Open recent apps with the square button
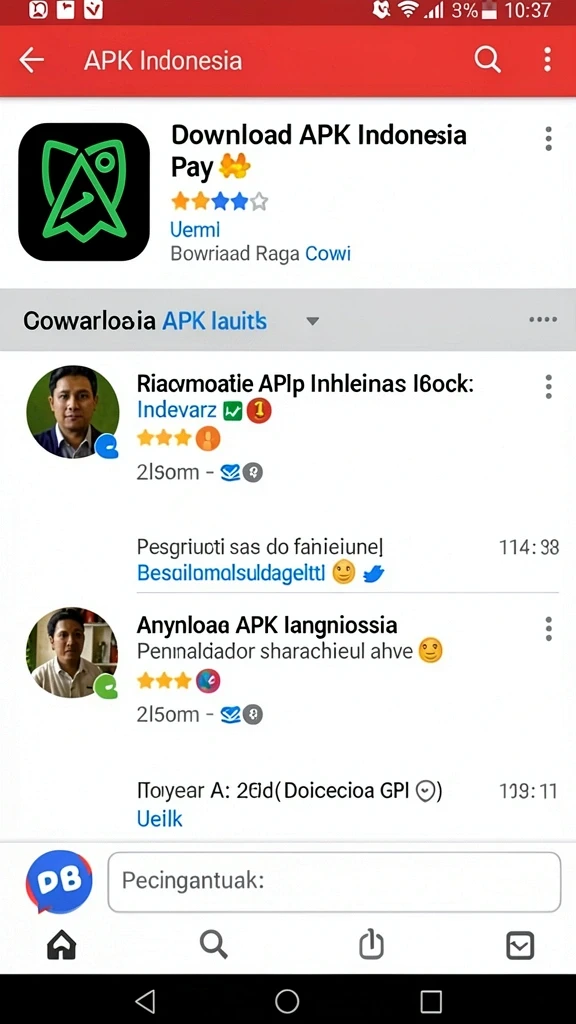 tap(431, 1000)
